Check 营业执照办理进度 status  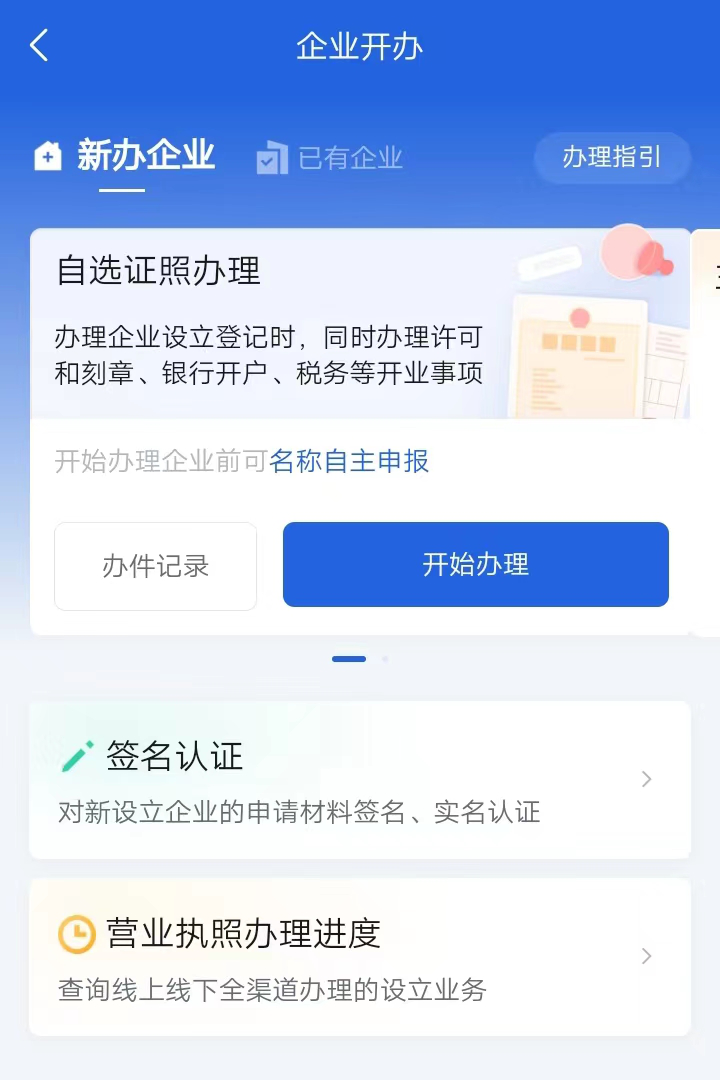tap(359, 957)
